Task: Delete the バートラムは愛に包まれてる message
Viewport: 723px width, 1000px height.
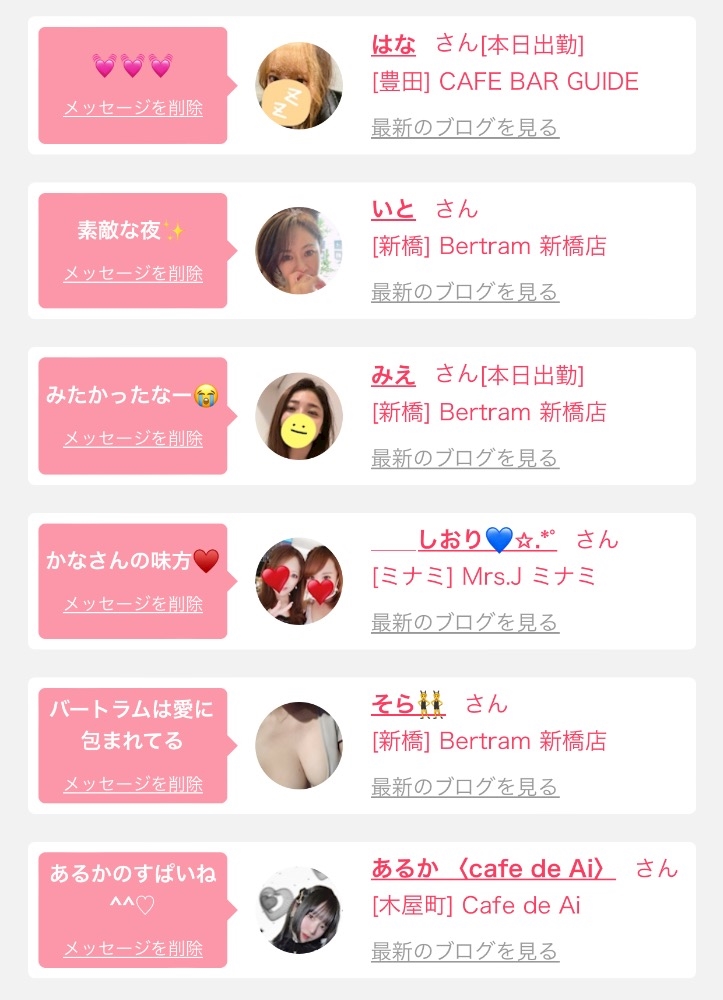Action: [133, 784]
